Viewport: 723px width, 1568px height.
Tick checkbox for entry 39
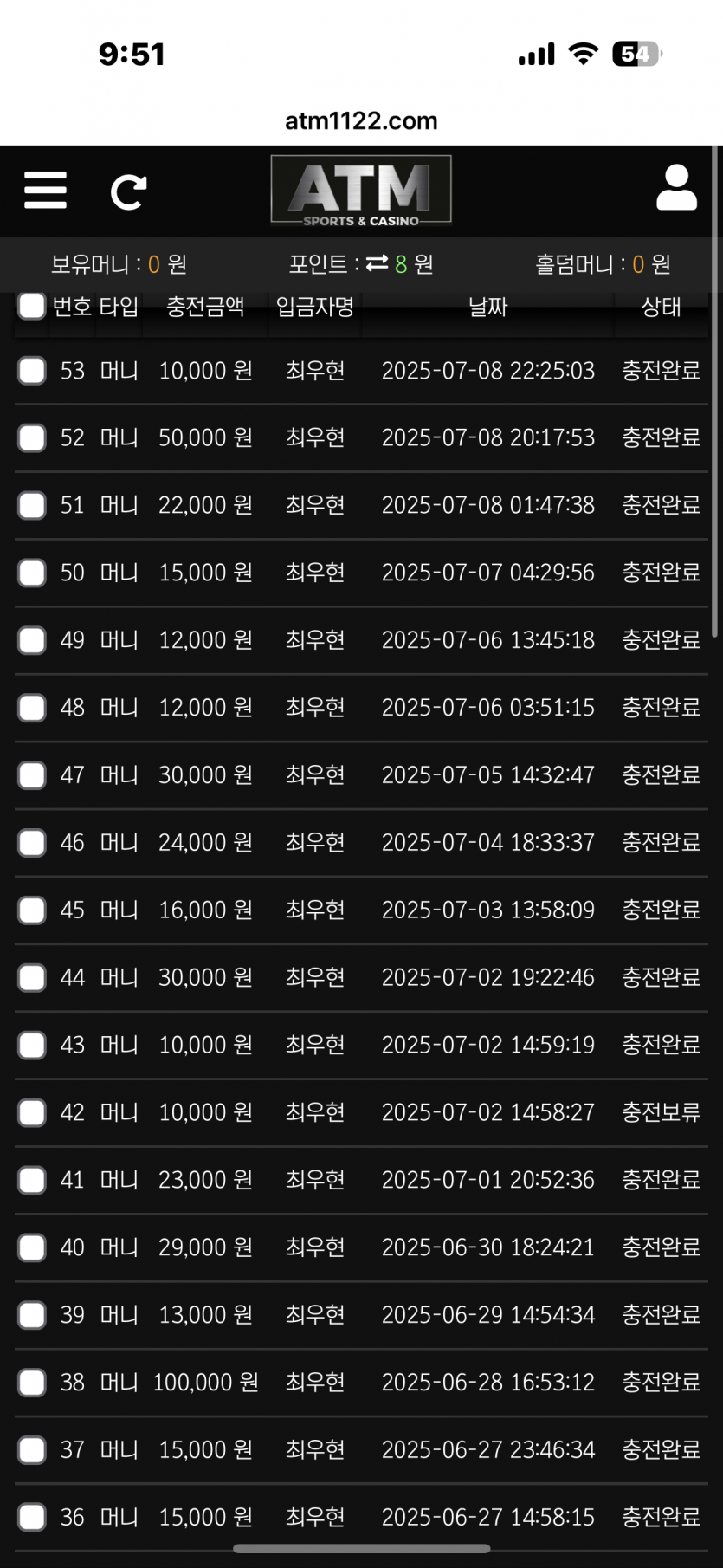[x=32, y=1315]
